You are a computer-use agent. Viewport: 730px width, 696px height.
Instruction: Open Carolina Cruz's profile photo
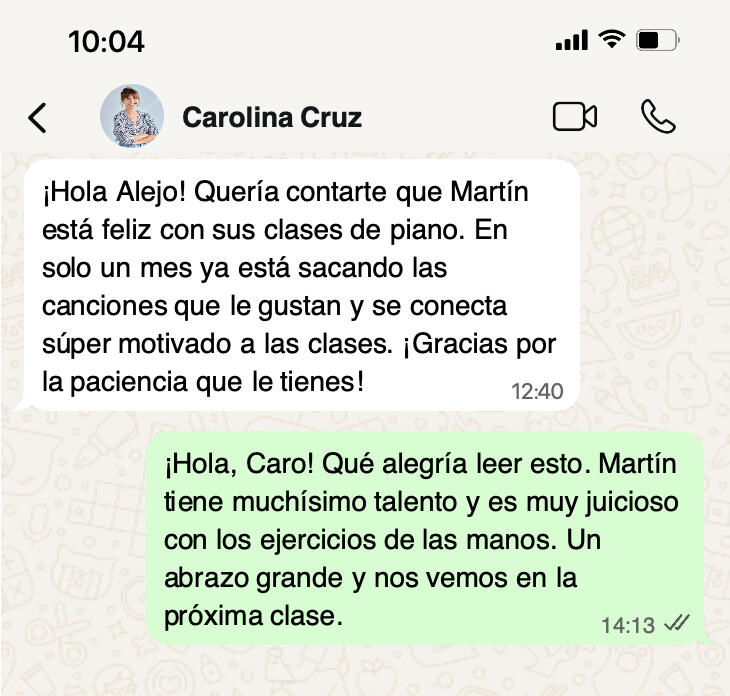pos(132,117)
